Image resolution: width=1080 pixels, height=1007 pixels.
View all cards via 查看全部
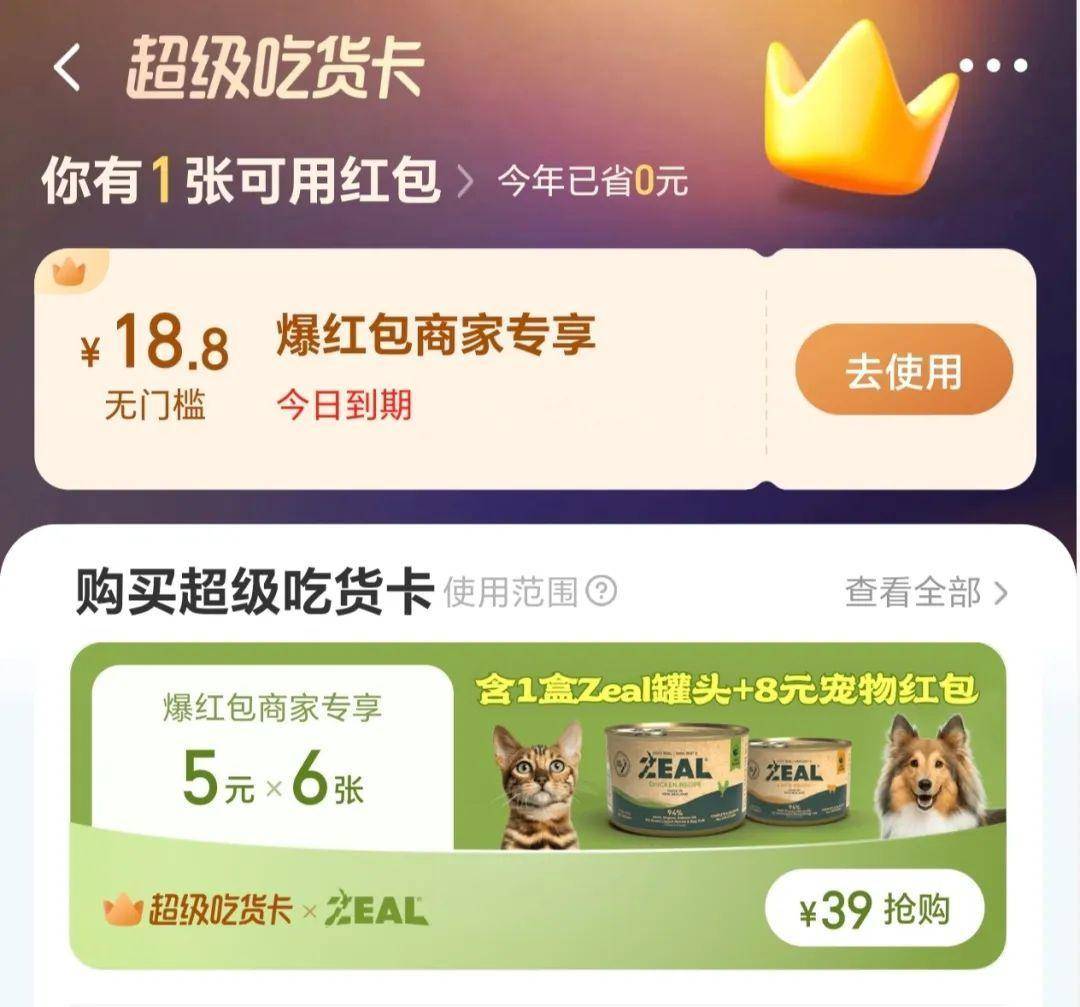click(x=926, y=593)
